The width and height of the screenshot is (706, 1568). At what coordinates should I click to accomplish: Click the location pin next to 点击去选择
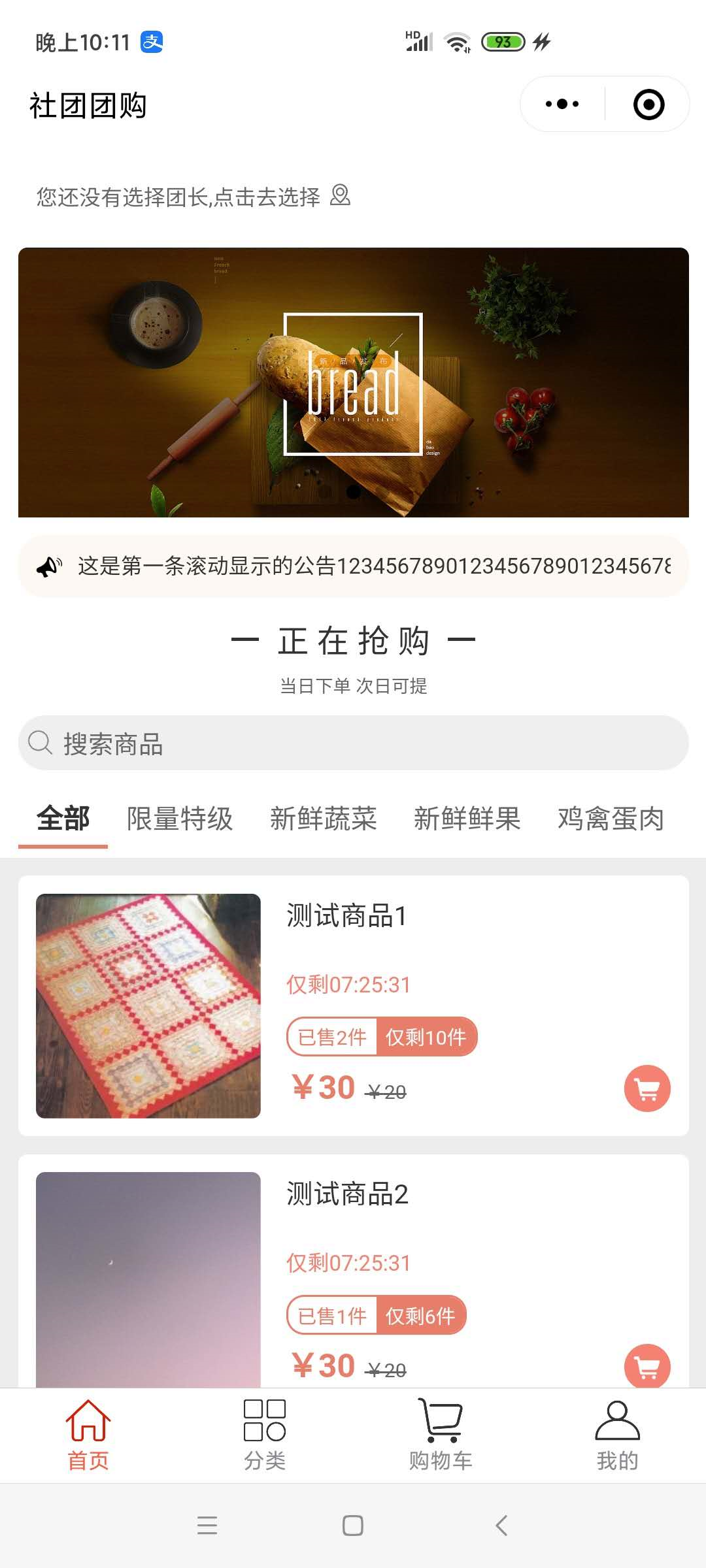pyautogui.click(x=341, y=195)
